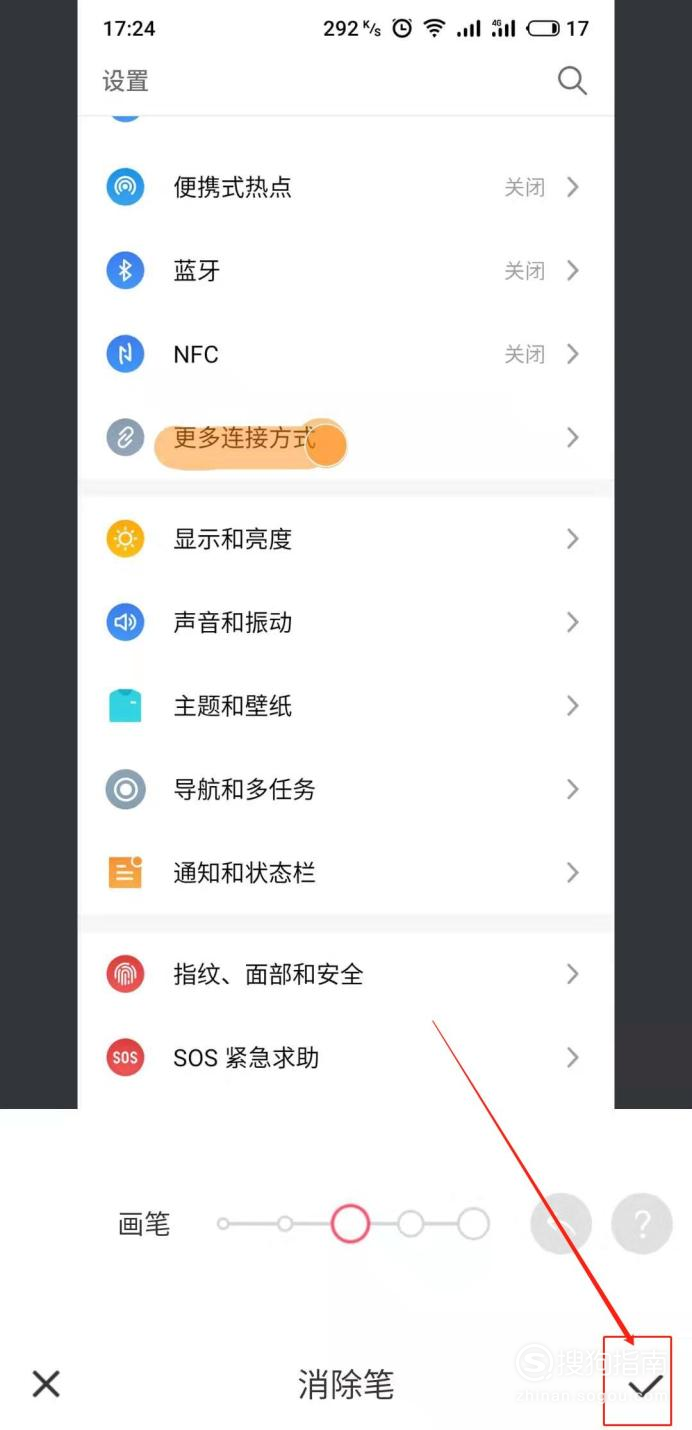Viewport: 692px width, 1430px height.
Task: Confirm the eraser edit with the checkmark
Action: (x=647, y=1384)
